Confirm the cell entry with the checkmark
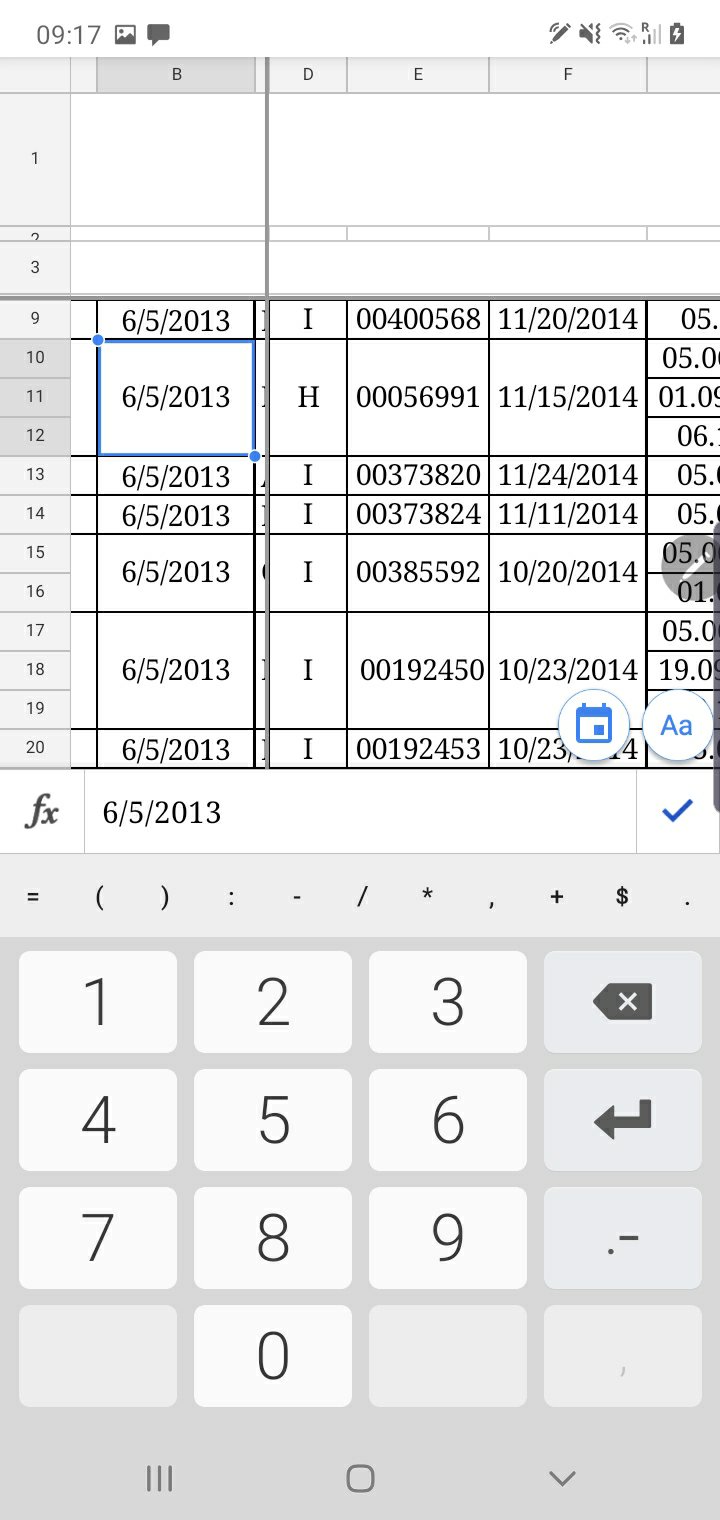Screen dimensions: 720x1520 677,811
